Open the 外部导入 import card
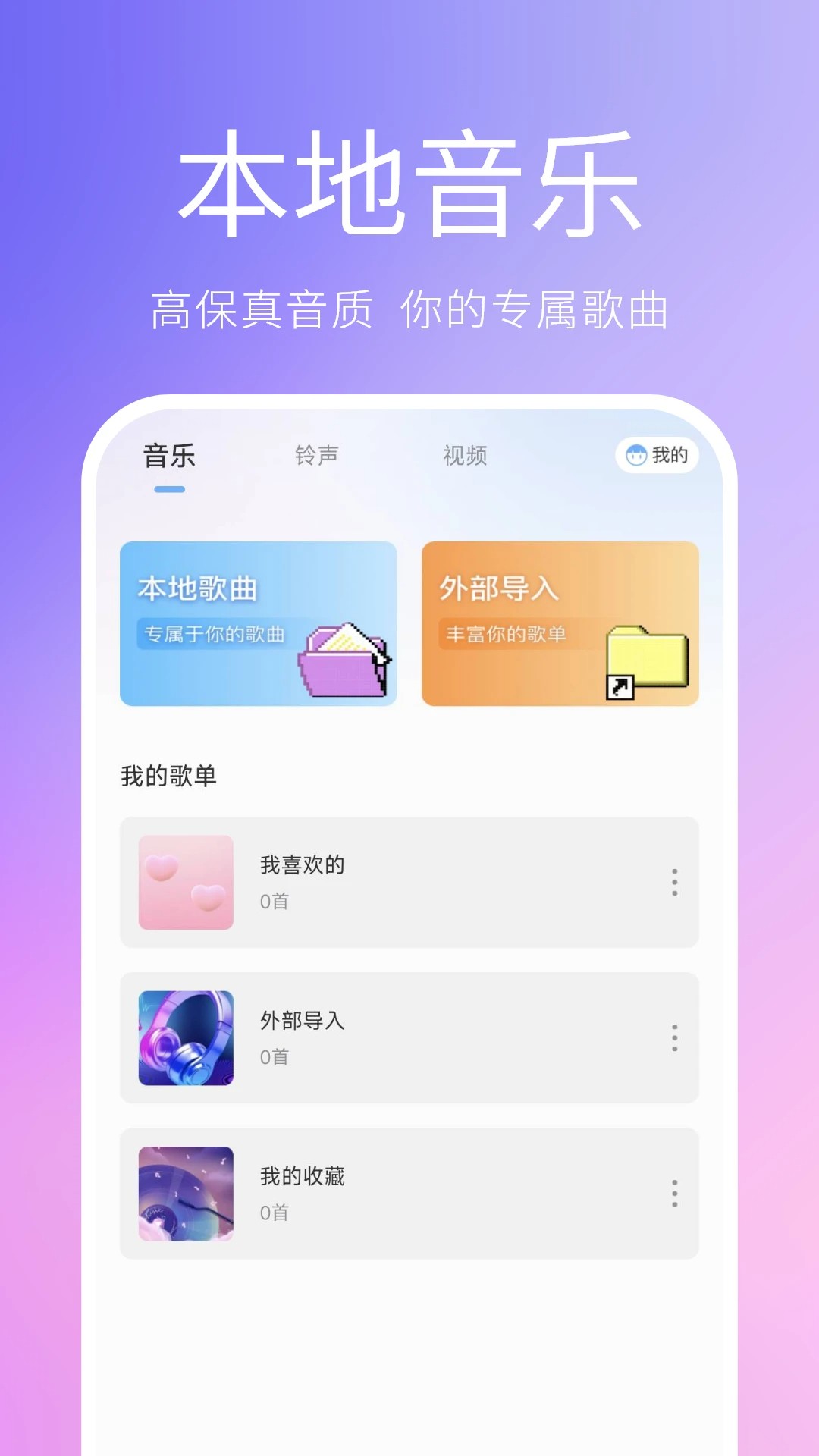 coord(561,623)
